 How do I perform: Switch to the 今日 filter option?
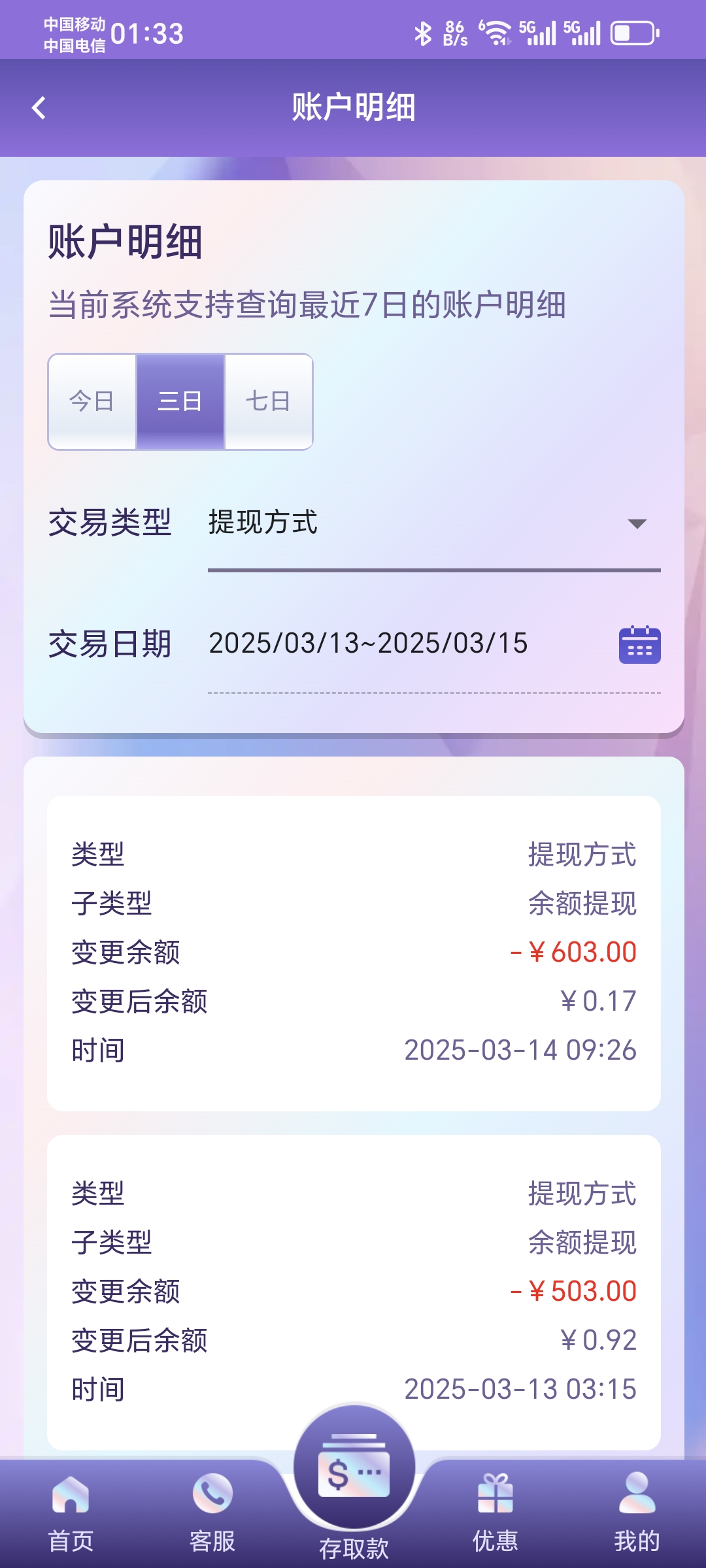point(92,402)
